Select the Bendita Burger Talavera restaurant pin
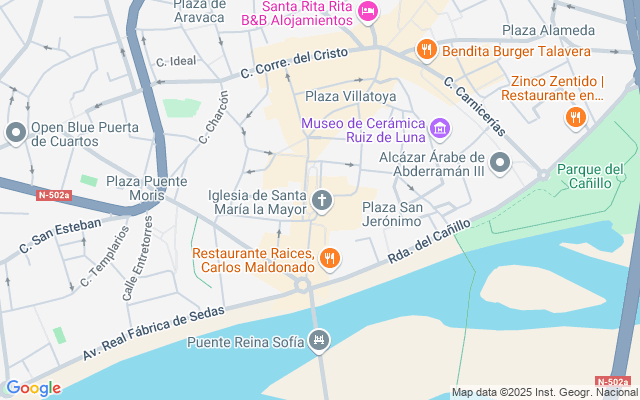This screenshot has width=640, height=400. [x=426, y=49]
